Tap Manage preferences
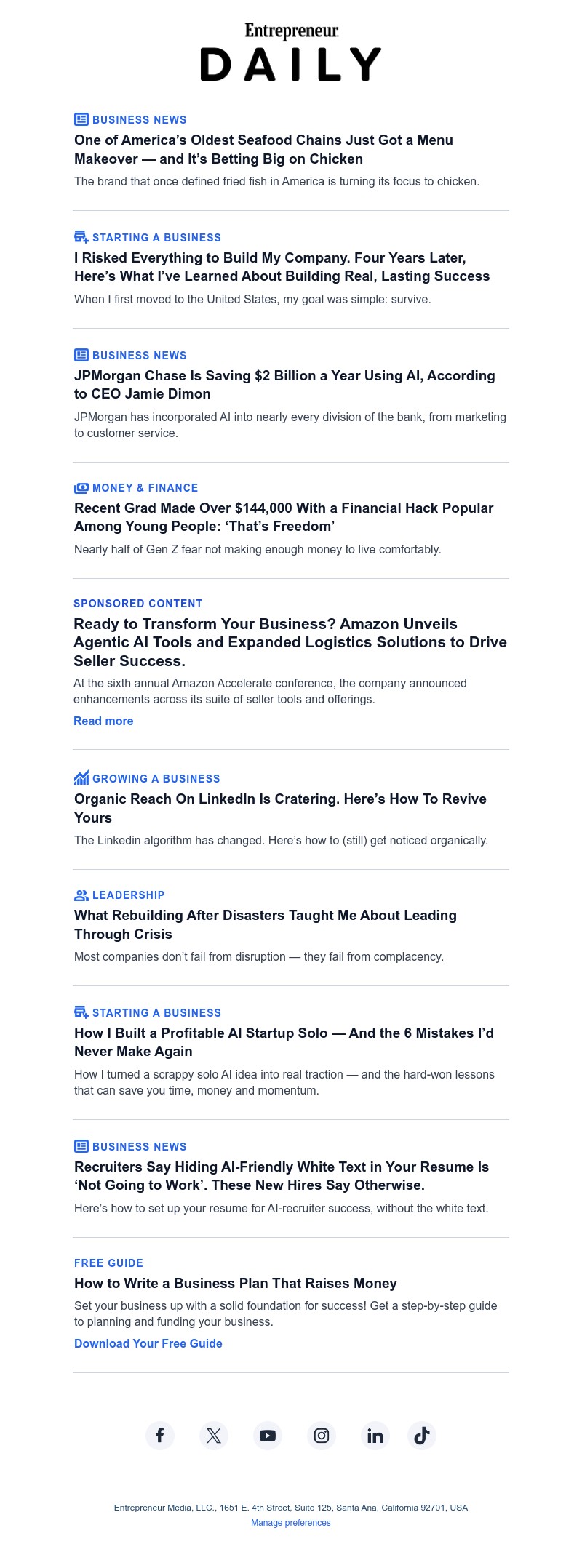The height and width of the screenshot is (1568, 582). 290,1523
